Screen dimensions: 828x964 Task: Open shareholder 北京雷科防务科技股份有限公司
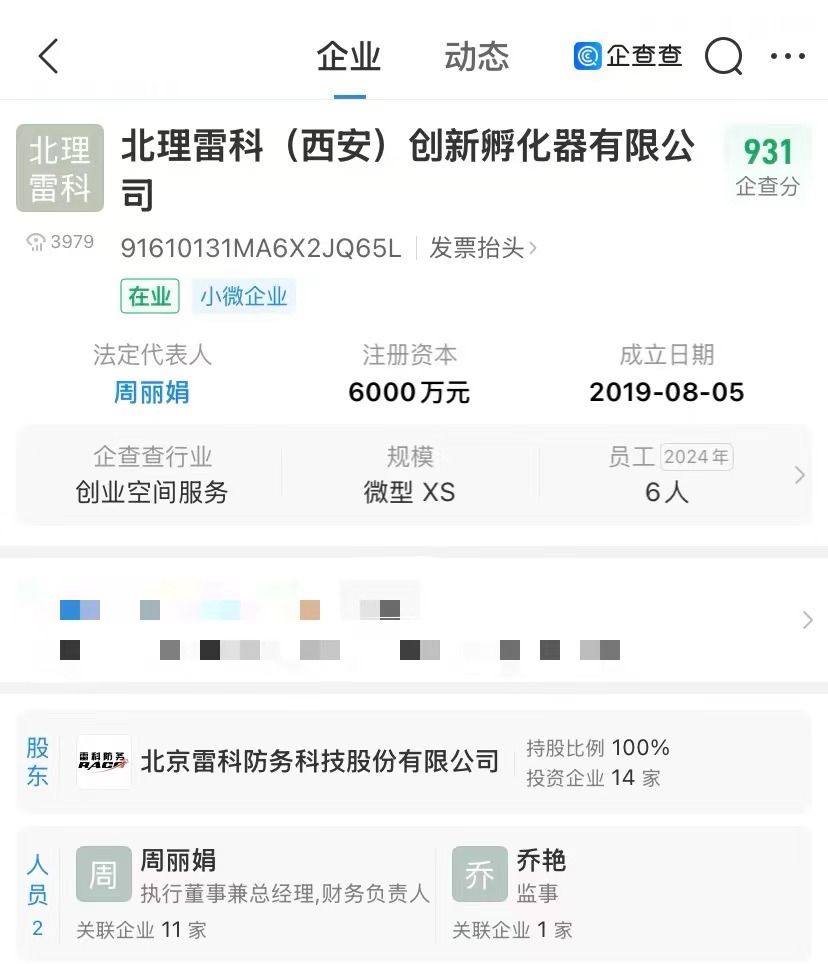pyautogui.click(x=319, y=762)
